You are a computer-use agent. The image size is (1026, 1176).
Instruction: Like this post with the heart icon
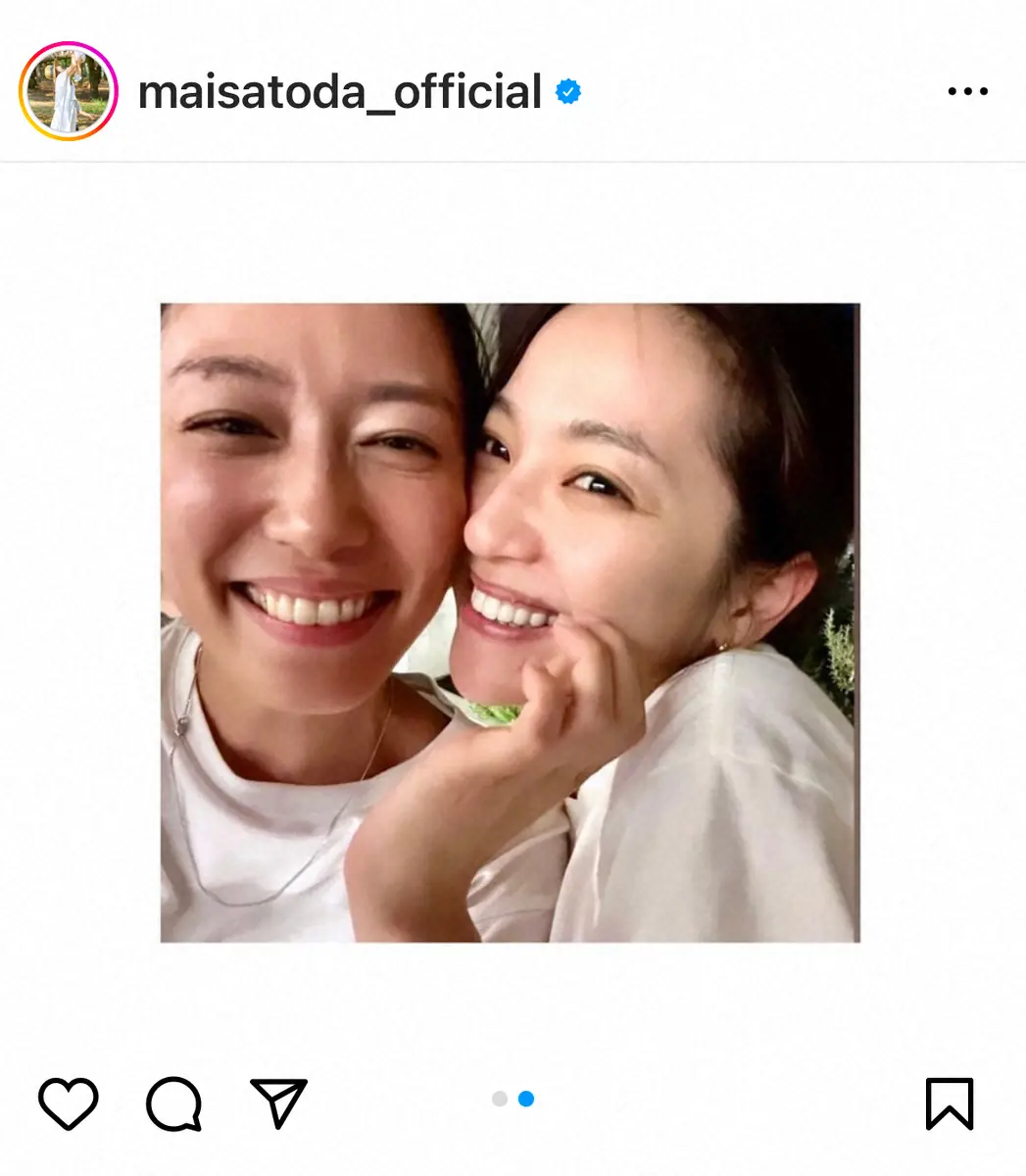[x=69, y=1103]
